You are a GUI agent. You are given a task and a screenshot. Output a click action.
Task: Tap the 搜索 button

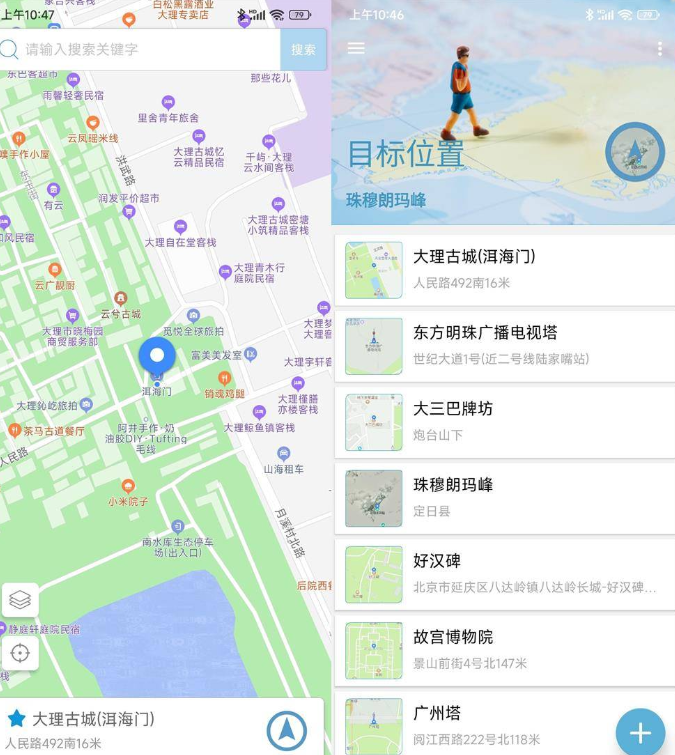[x=303, y=49]
